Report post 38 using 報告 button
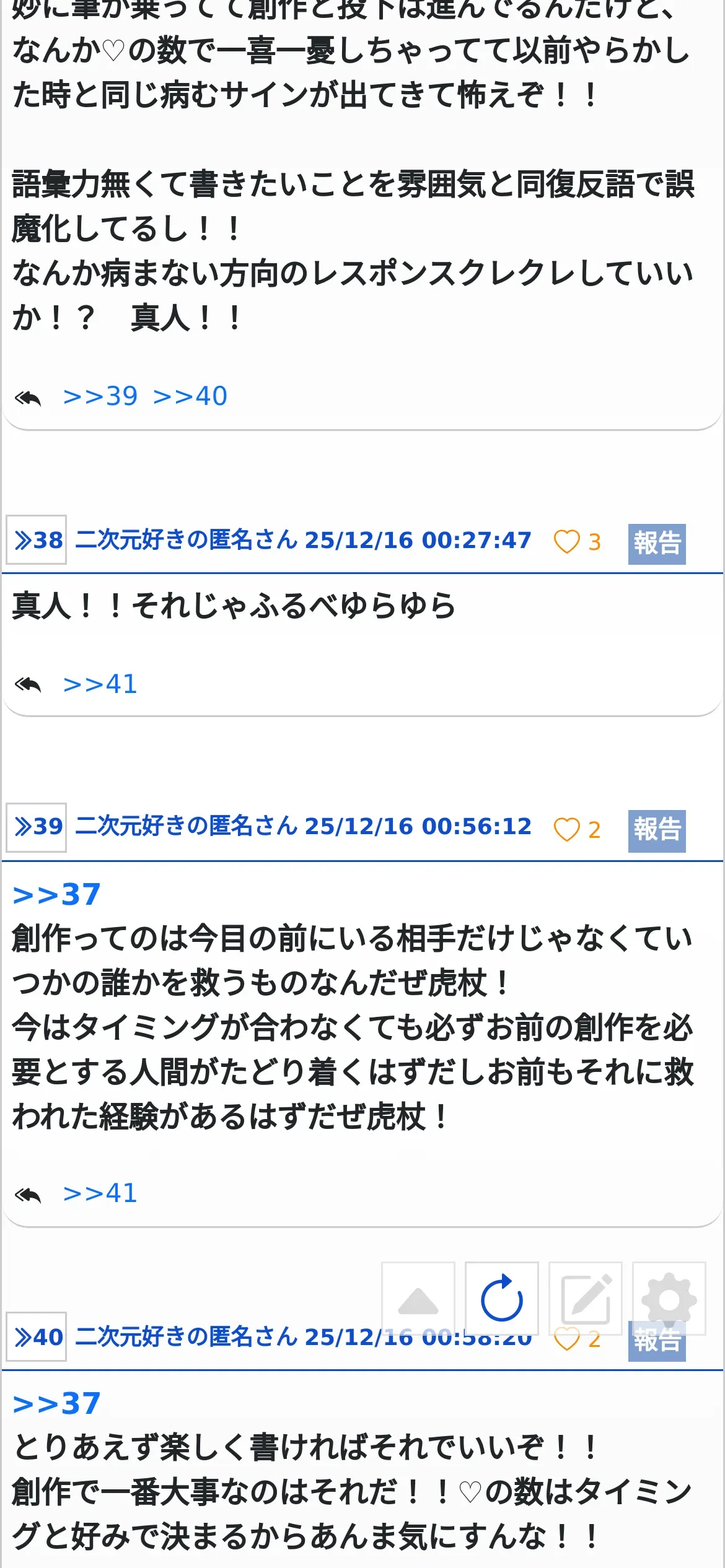 [x=657, y=544]
